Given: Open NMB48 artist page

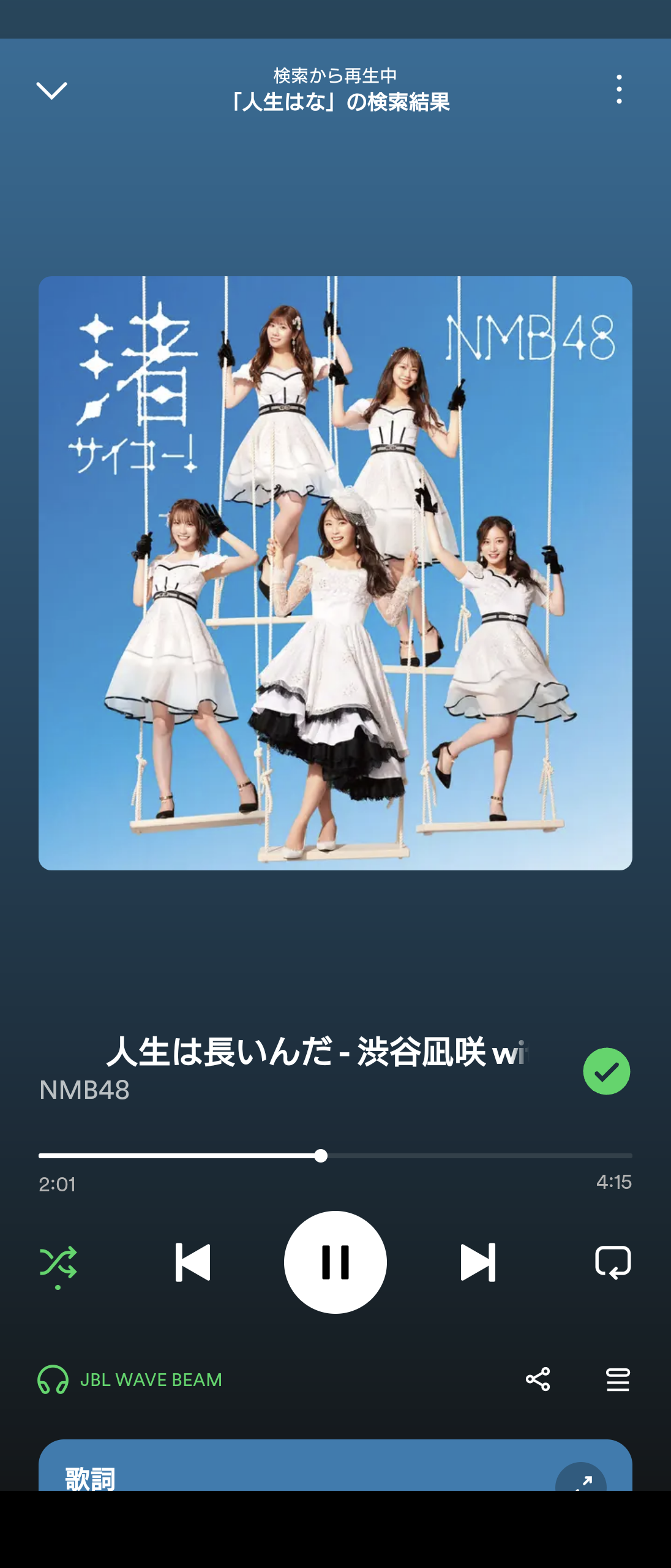Looking at the screenshot, I should click(x=84, y=1090).
